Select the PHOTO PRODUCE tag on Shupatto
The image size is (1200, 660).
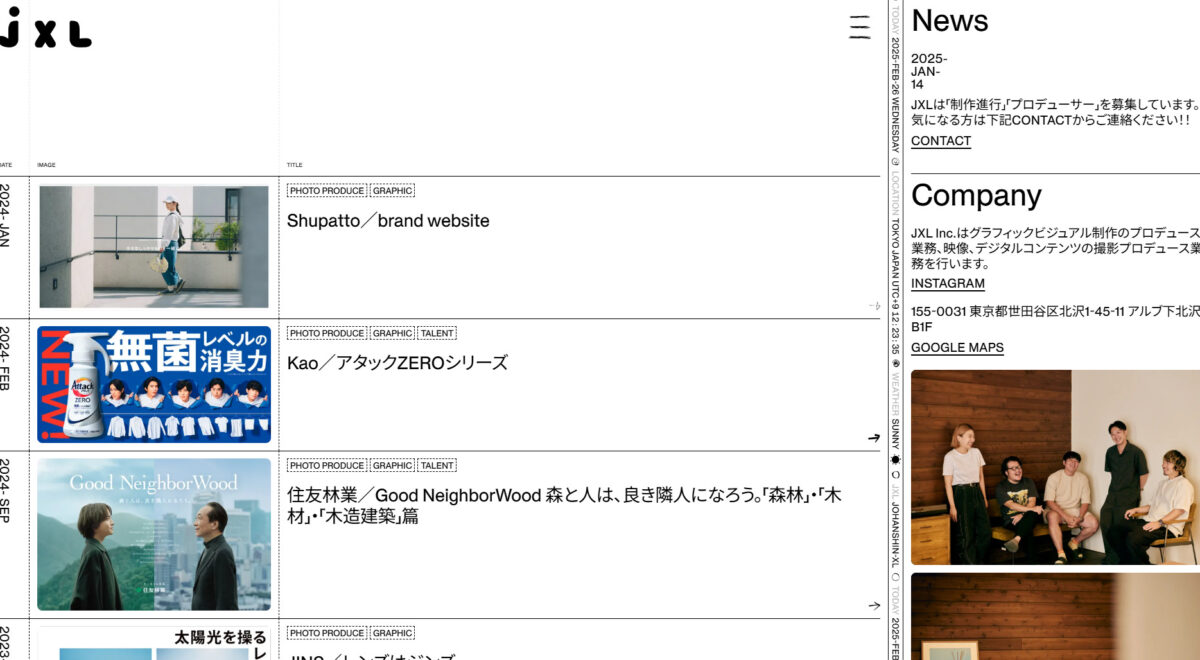[x=327, y=191]
